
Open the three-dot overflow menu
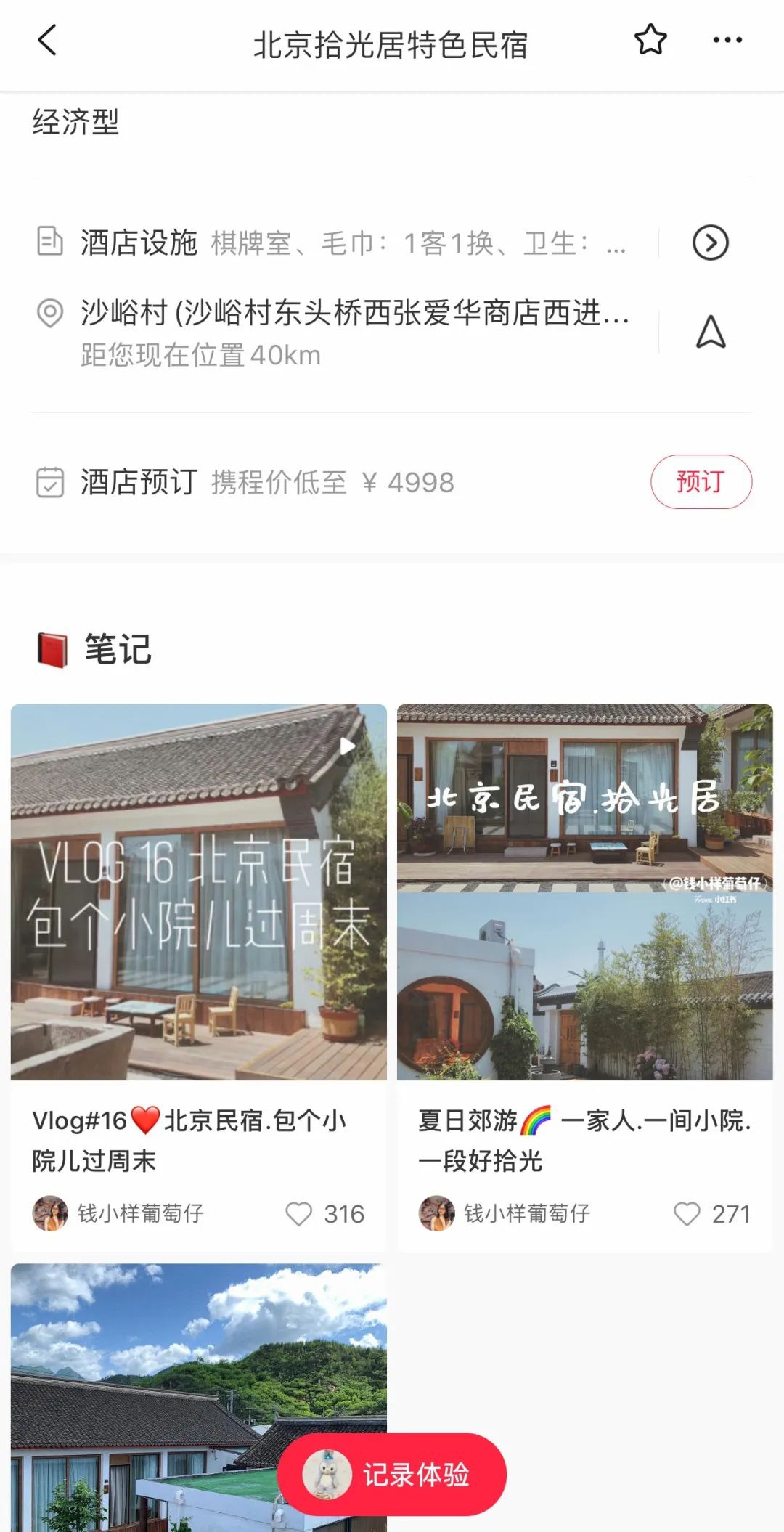click(727, 41)
